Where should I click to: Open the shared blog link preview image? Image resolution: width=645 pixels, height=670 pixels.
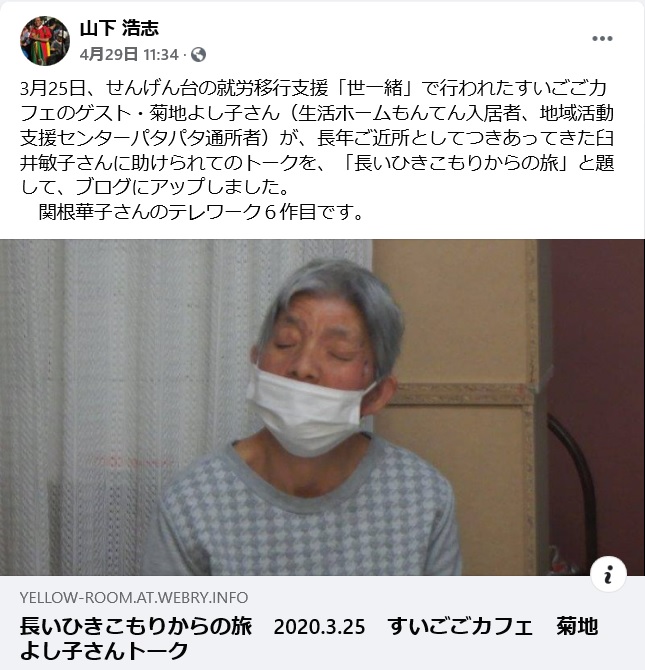pos(322,406)
